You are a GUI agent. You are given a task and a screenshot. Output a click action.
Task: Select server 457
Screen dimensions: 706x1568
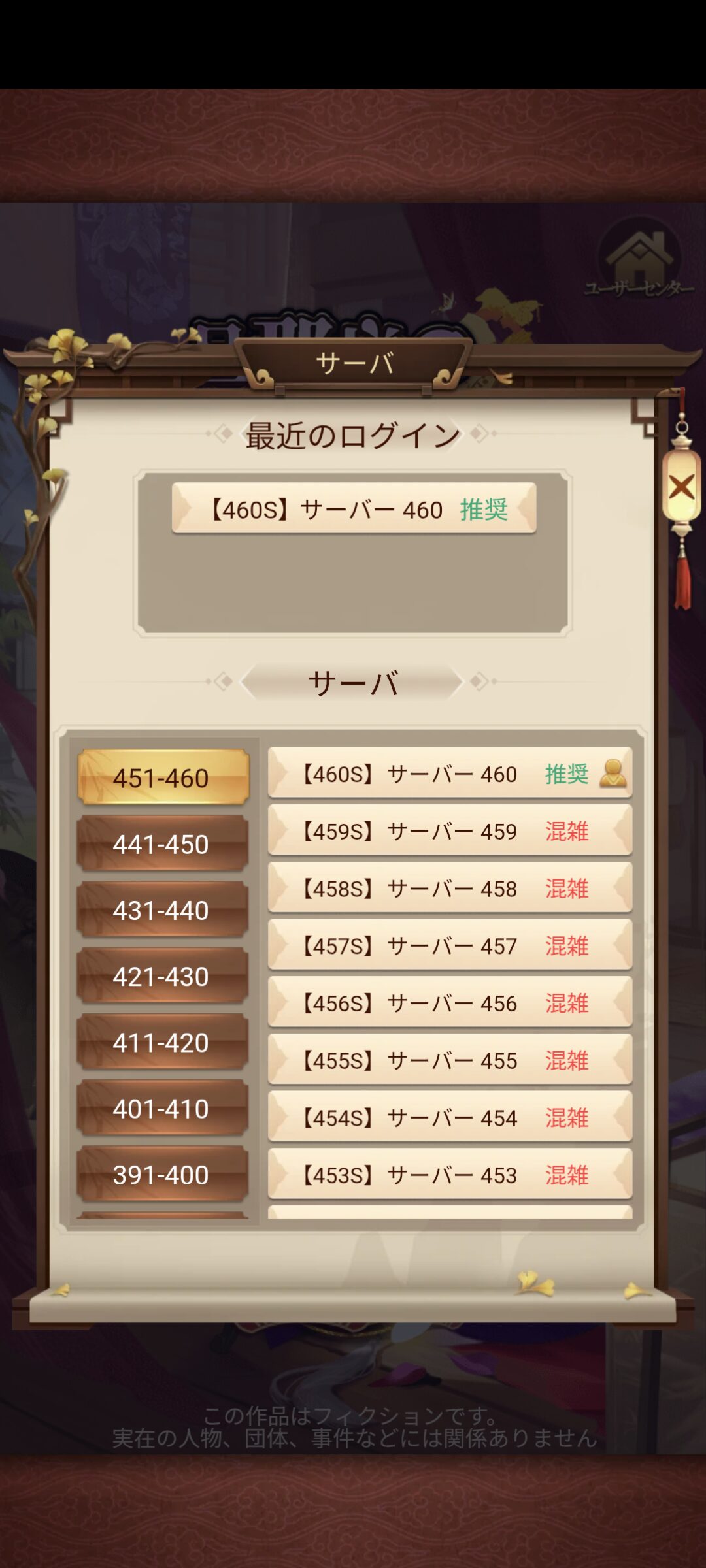(450, 945)
